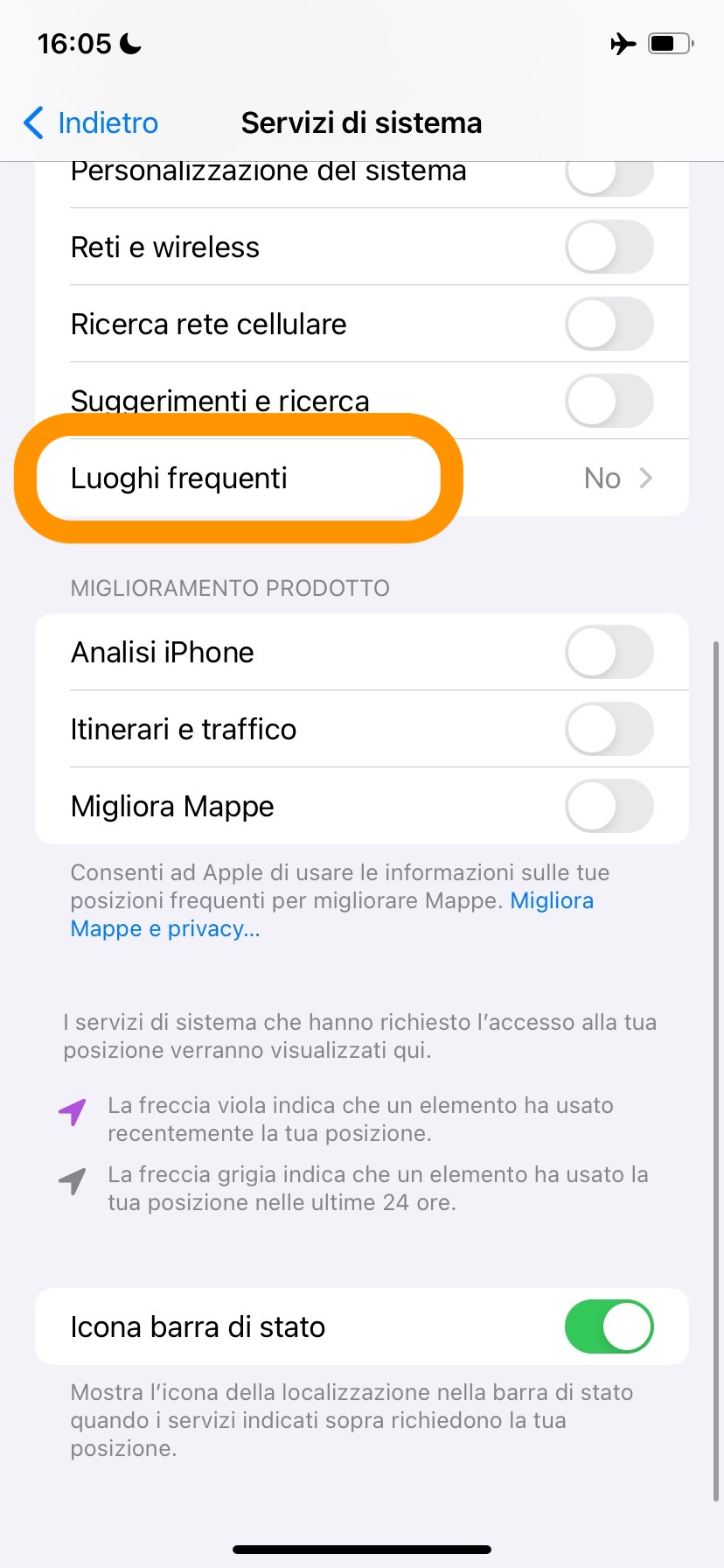Enable Reti e wireless switch
The image size is (724, 1568).
(x=609, y=248)
